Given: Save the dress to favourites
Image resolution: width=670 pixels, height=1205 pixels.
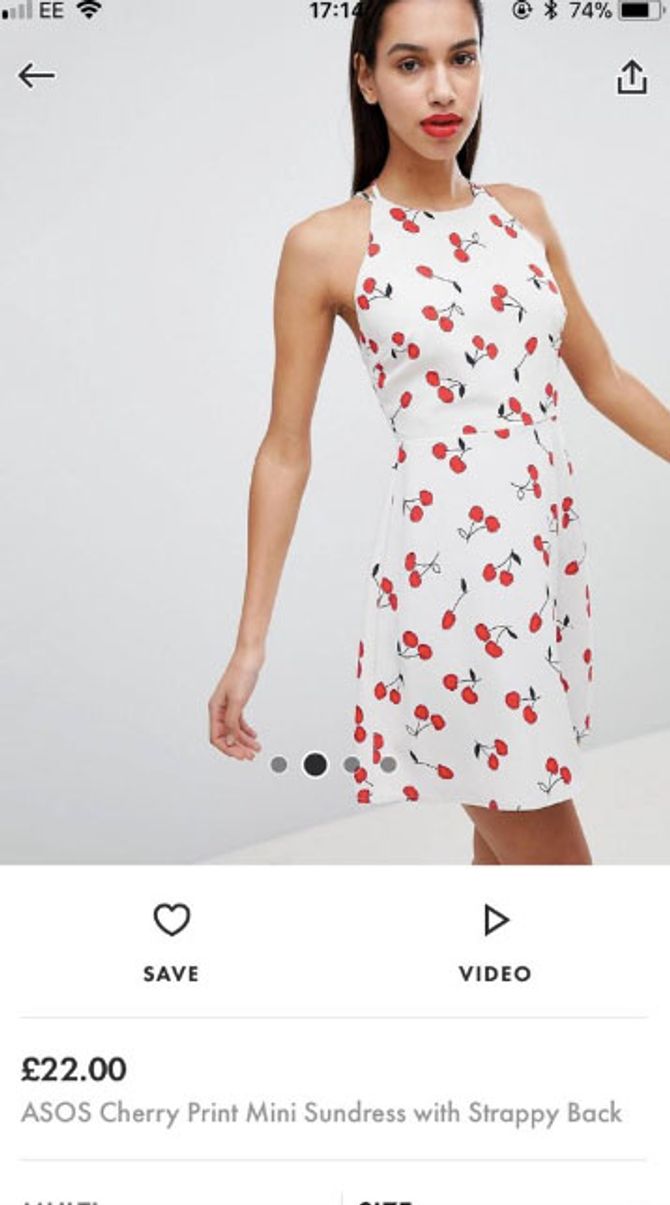Looking at the screenshot, I should 171,943.
